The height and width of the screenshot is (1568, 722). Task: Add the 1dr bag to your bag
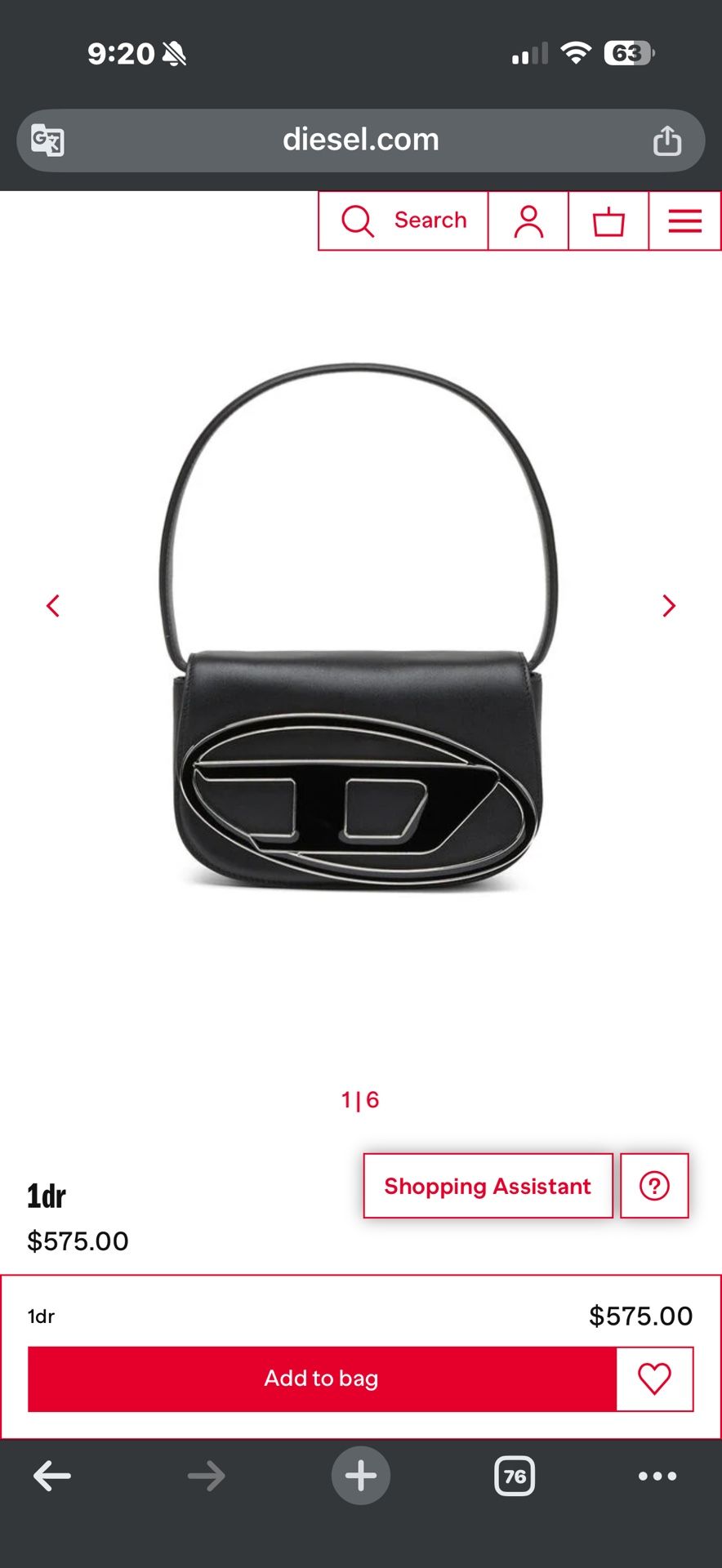tap(321, 1378)
